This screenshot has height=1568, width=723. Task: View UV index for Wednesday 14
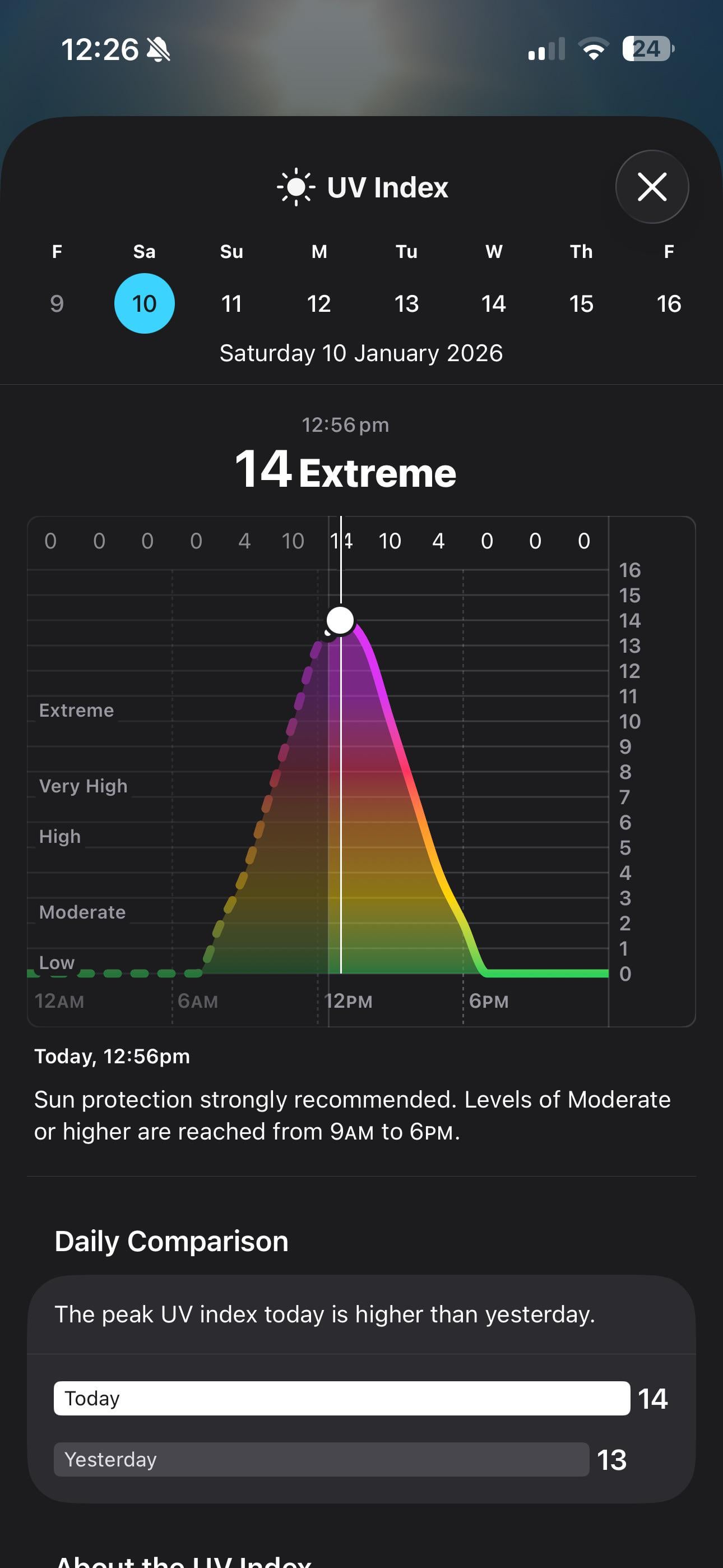[494, 303]
